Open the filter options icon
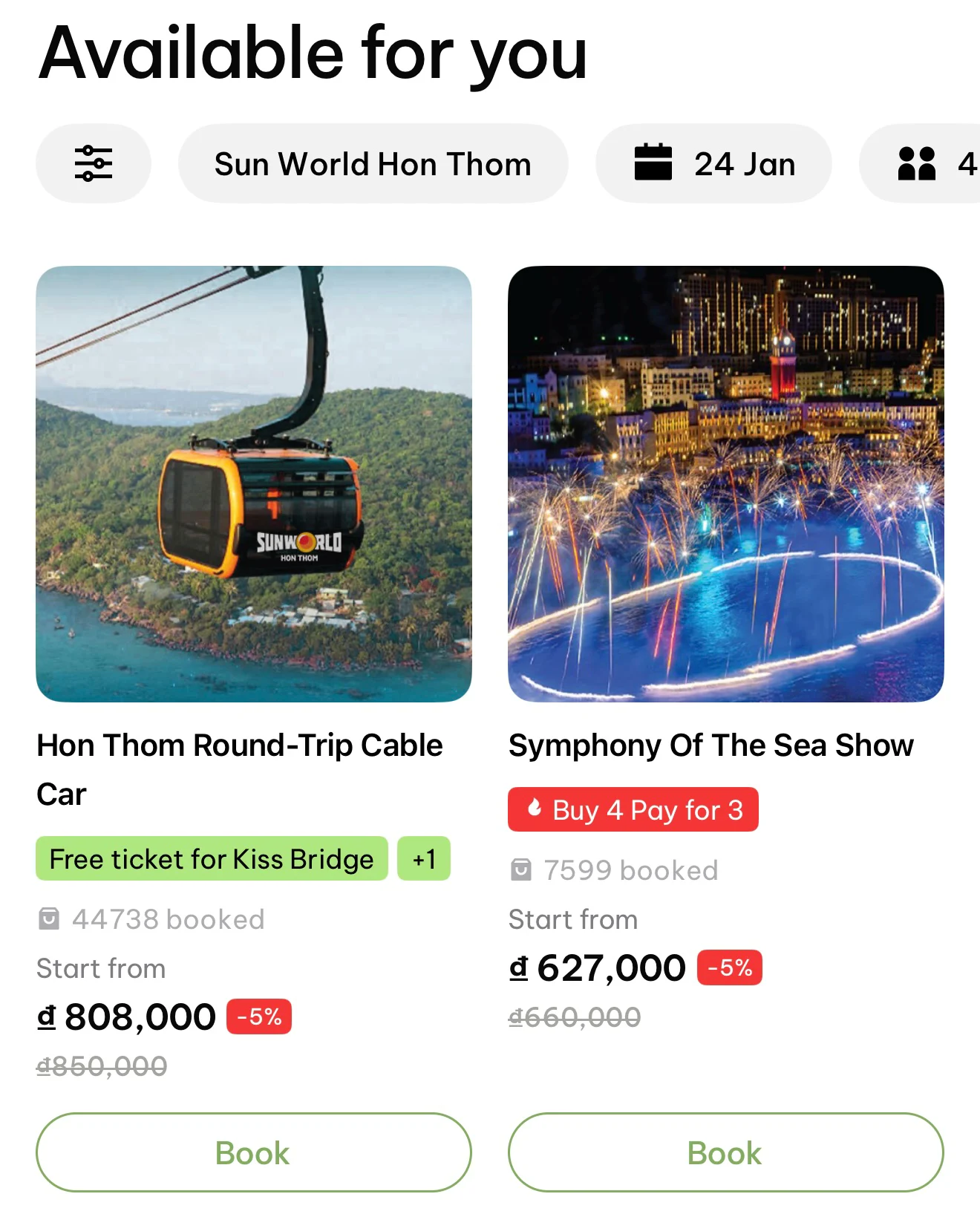The width and height of the screenshot is (980, 1214). pyautogui.click(x=94, y=163)
